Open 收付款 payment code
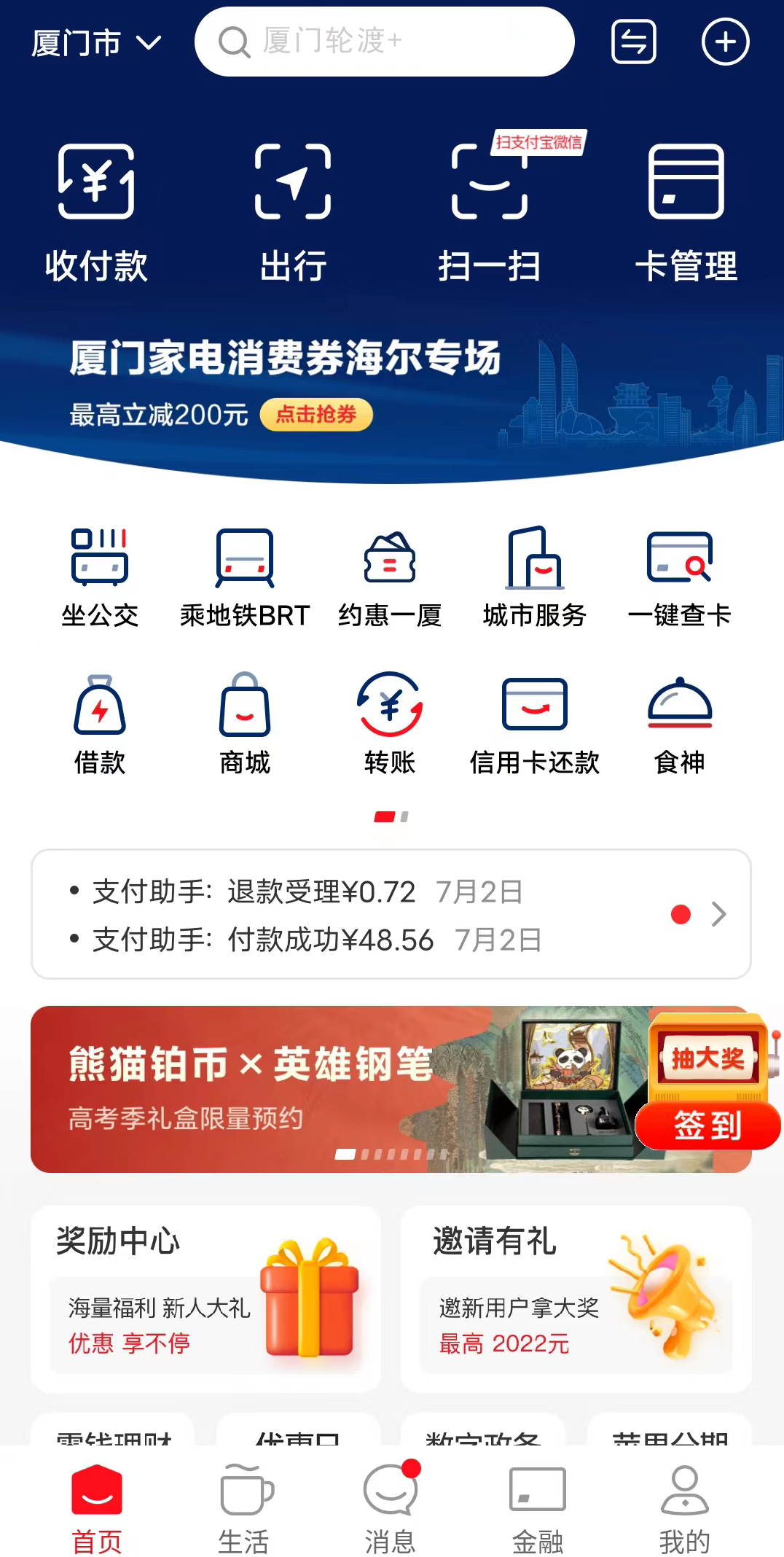 [96, 213]
